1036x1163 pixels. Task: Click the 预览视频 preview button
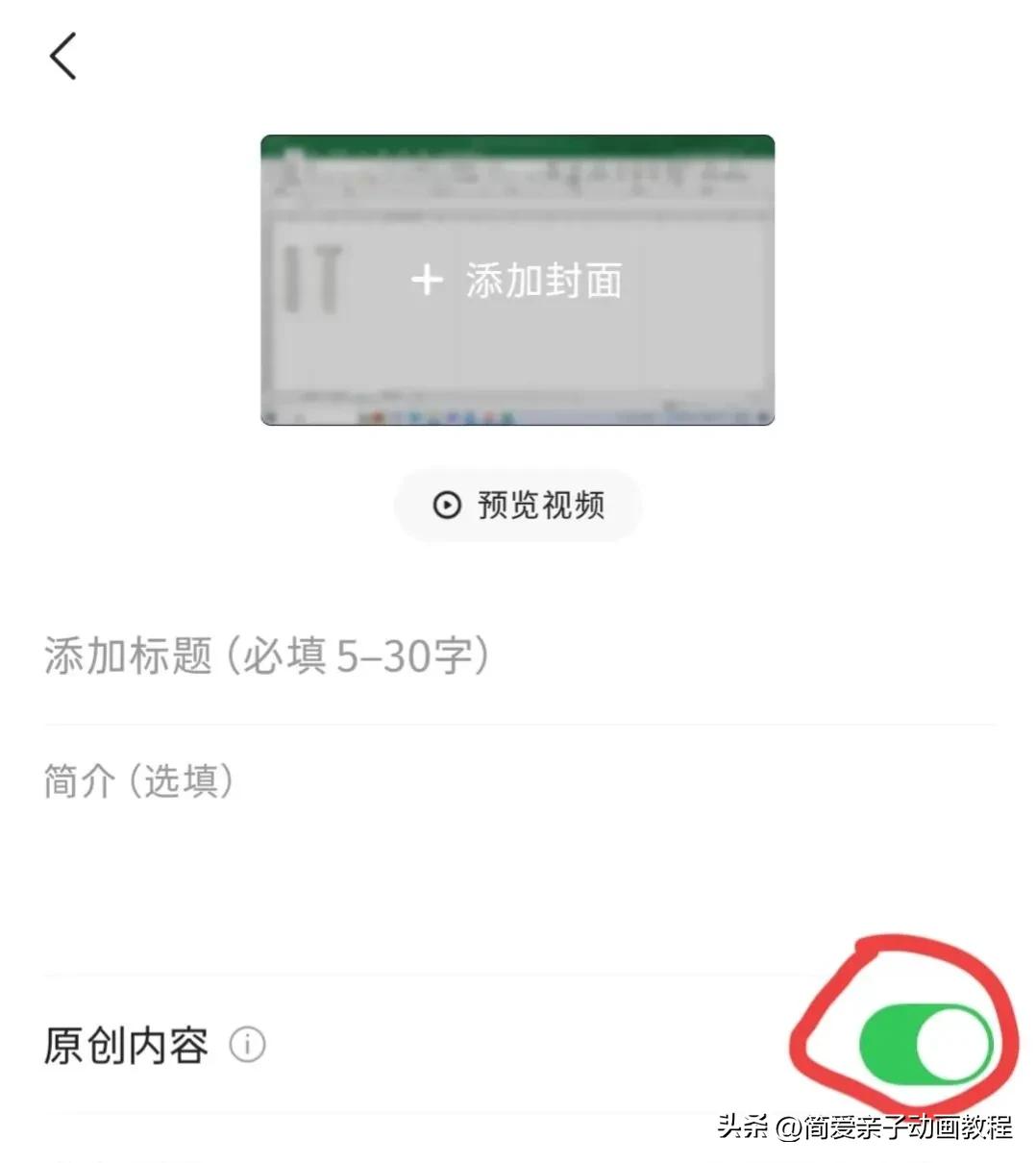518,506
